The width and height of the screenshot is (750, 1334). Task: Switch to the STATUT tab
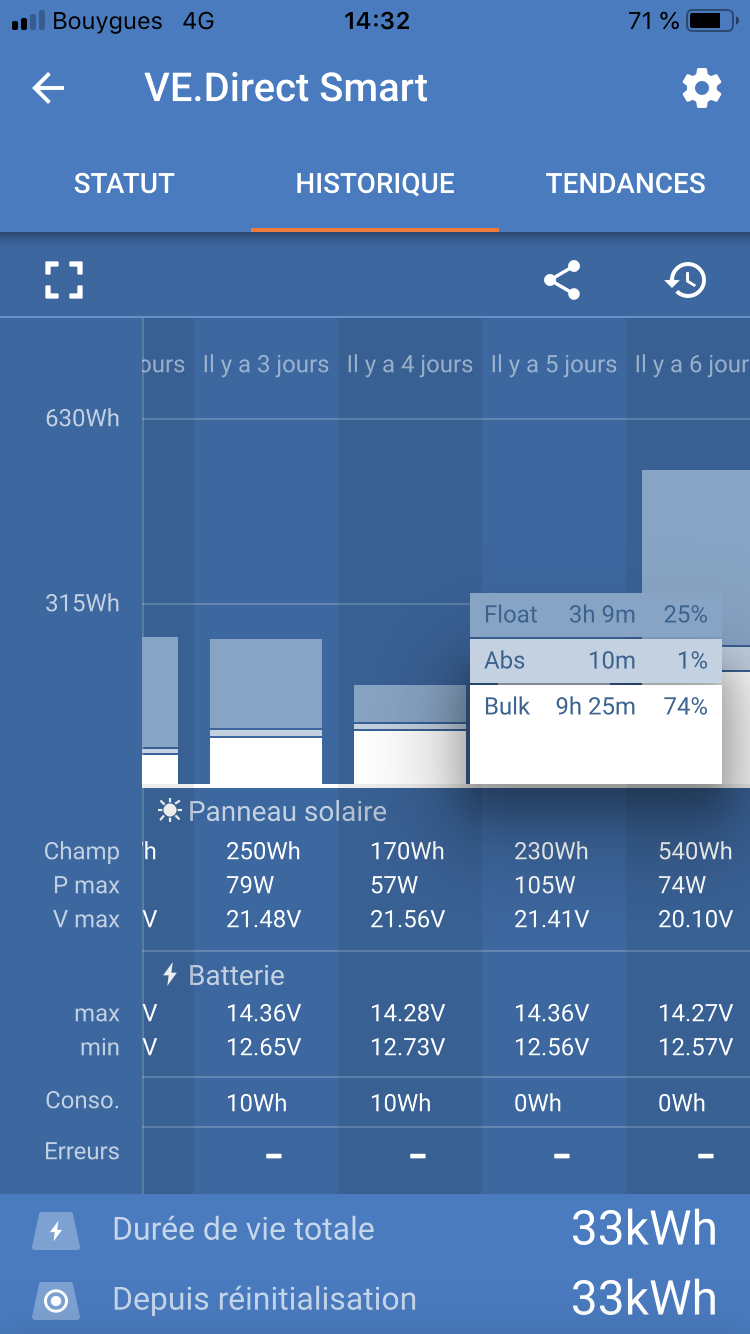click(x=124, y=184)
